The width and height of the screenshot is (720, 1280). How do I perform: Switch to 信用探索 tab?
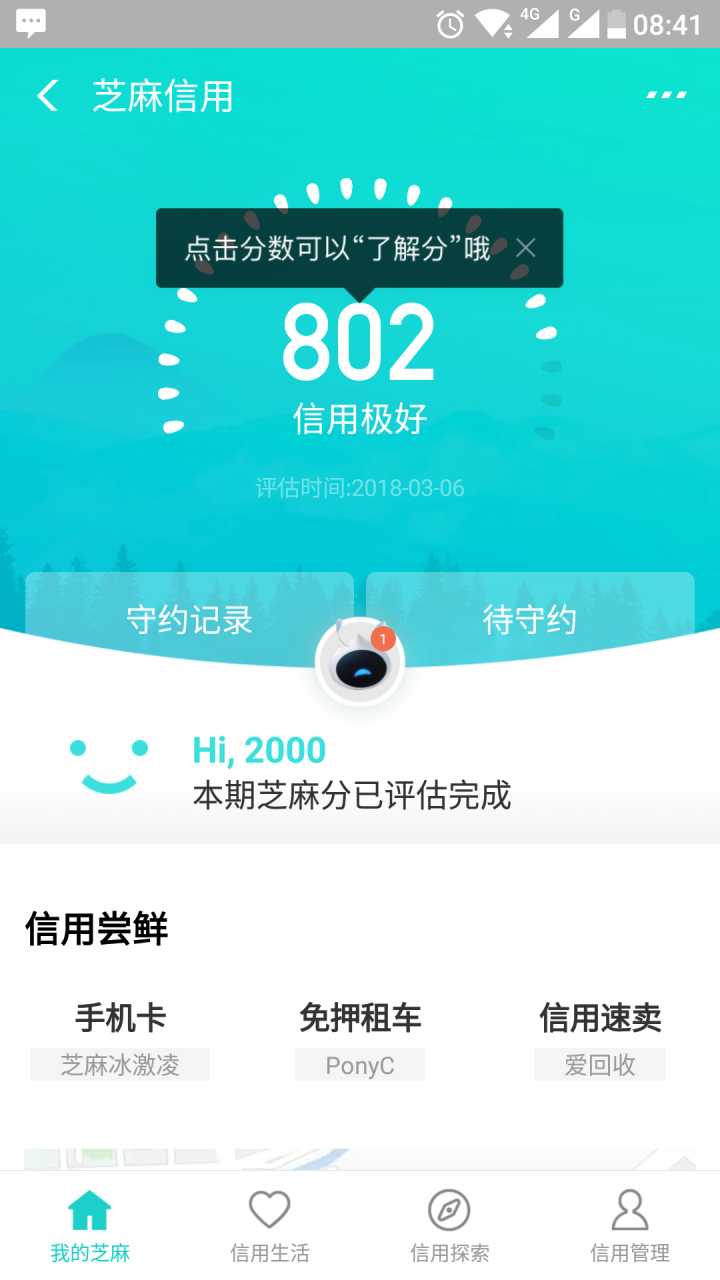coord(450,1226)
